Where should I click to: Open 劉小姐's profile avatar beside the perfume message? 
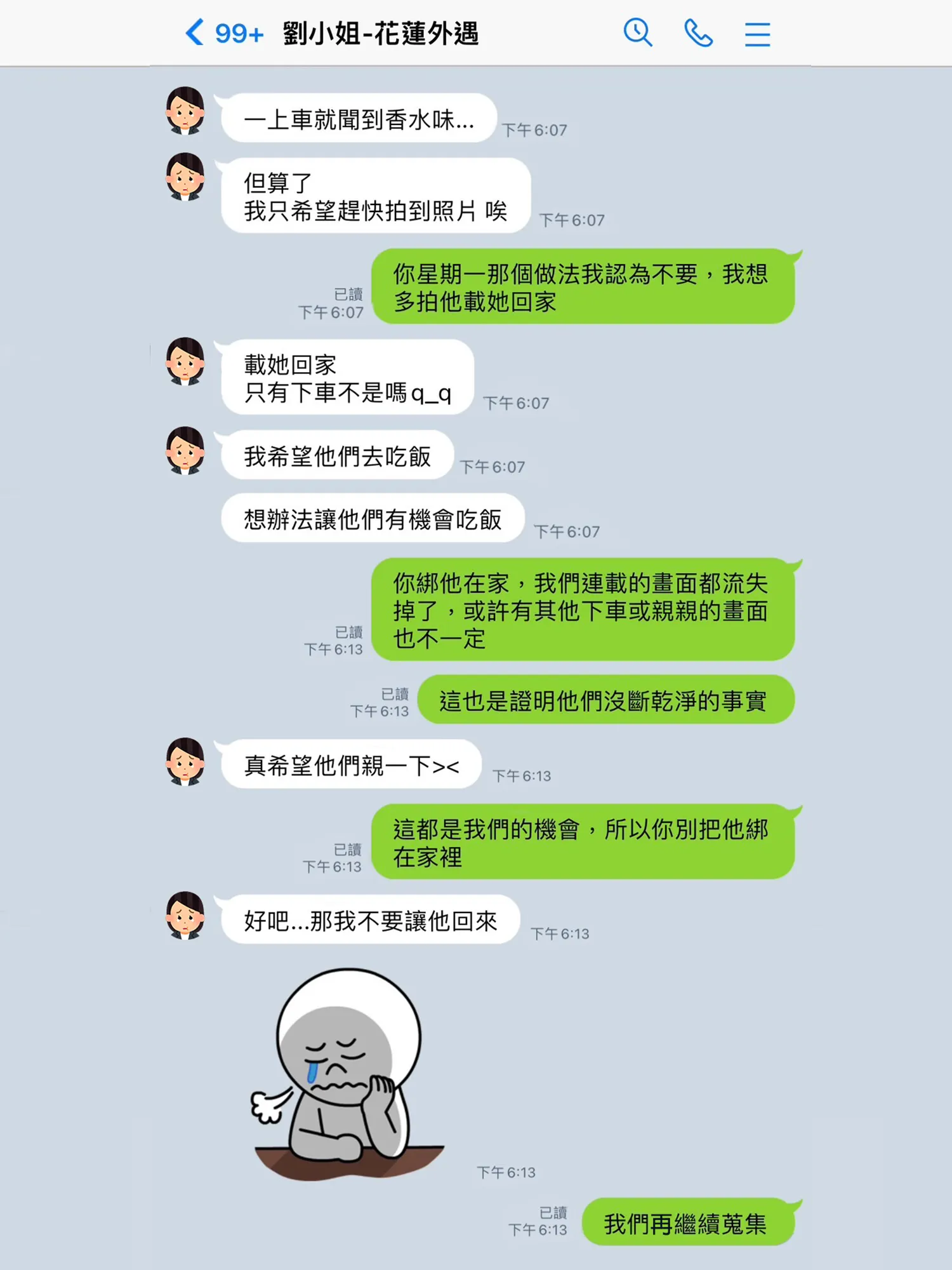click(185, 110)
